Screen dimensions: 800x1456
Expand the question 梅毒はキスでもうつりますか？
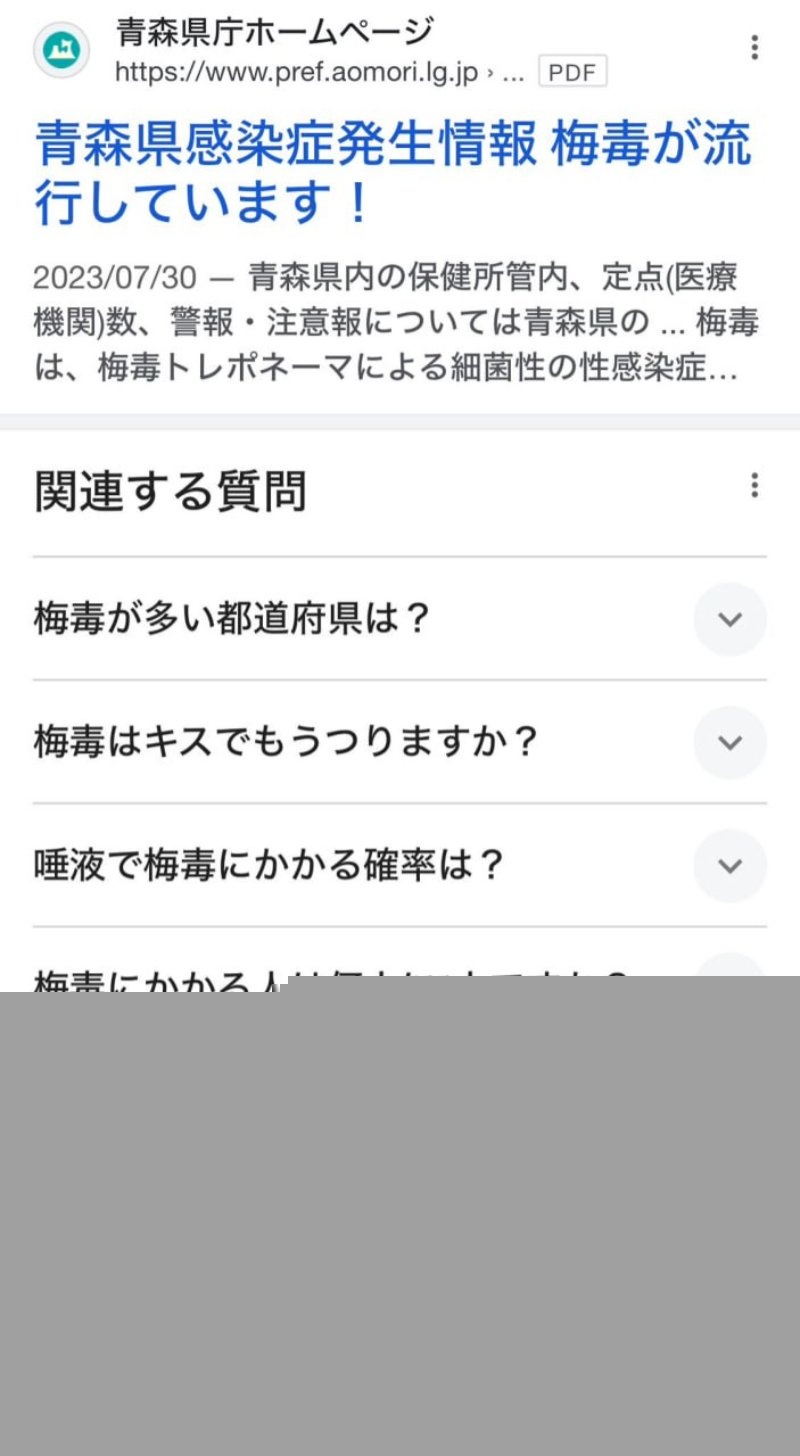coord(730,742)
